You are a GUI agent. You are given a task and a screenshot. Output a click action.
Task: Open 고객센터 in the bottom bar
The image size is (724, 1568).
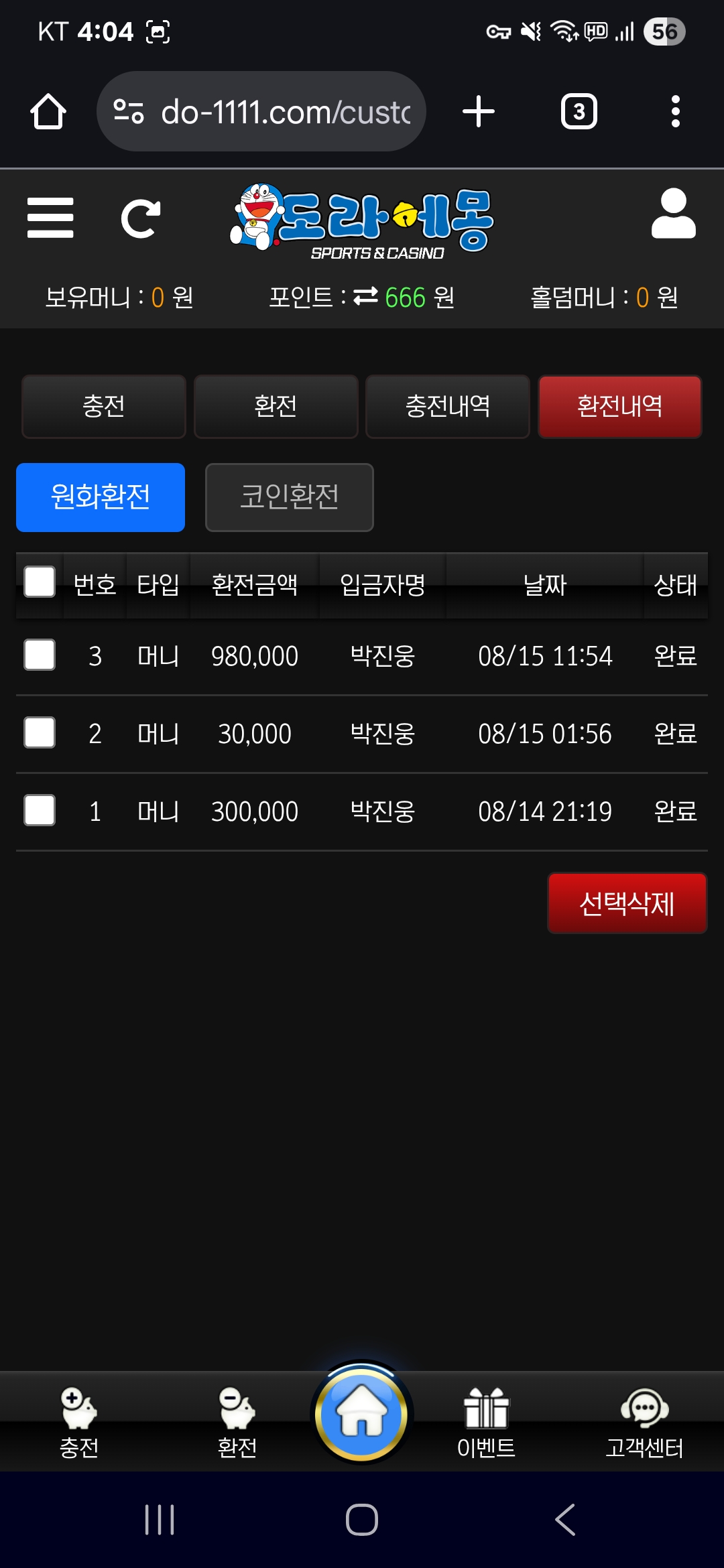644,1422
